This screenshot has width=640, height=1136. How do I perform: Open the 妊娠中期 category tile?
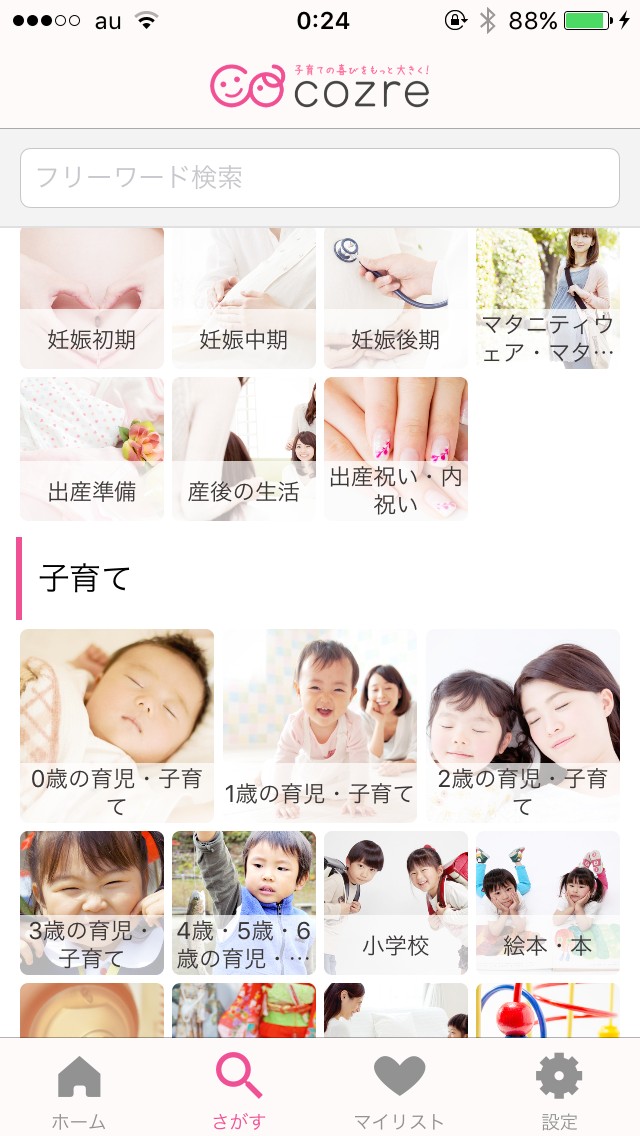click(x=244, y=298)
